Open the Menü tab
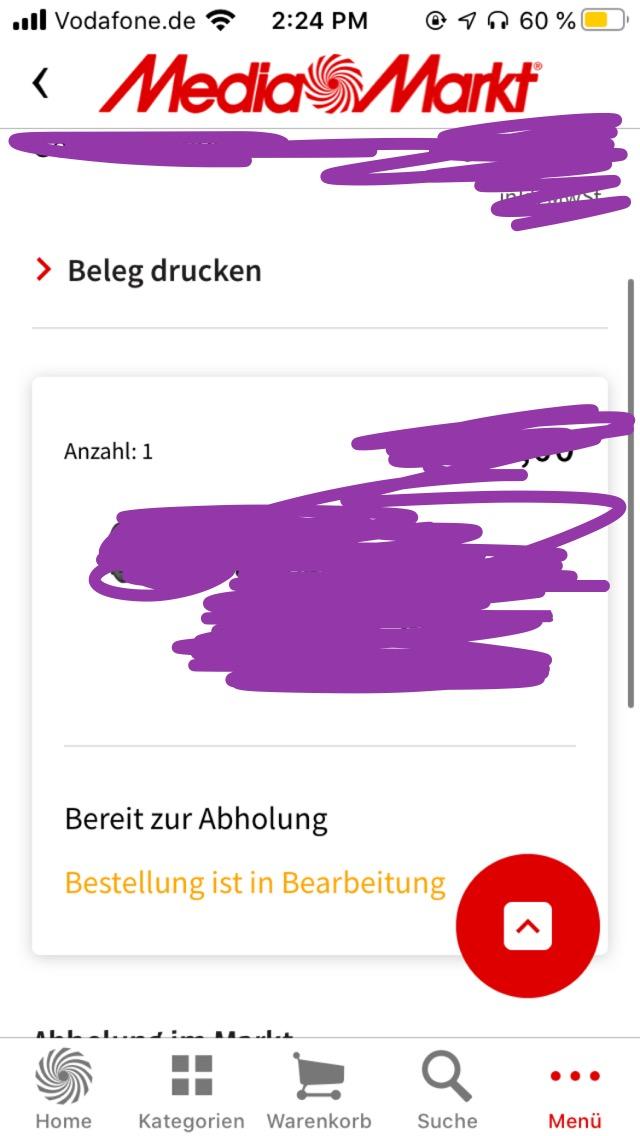This screenshot has height=1136, width=640. pos(575,1090)
